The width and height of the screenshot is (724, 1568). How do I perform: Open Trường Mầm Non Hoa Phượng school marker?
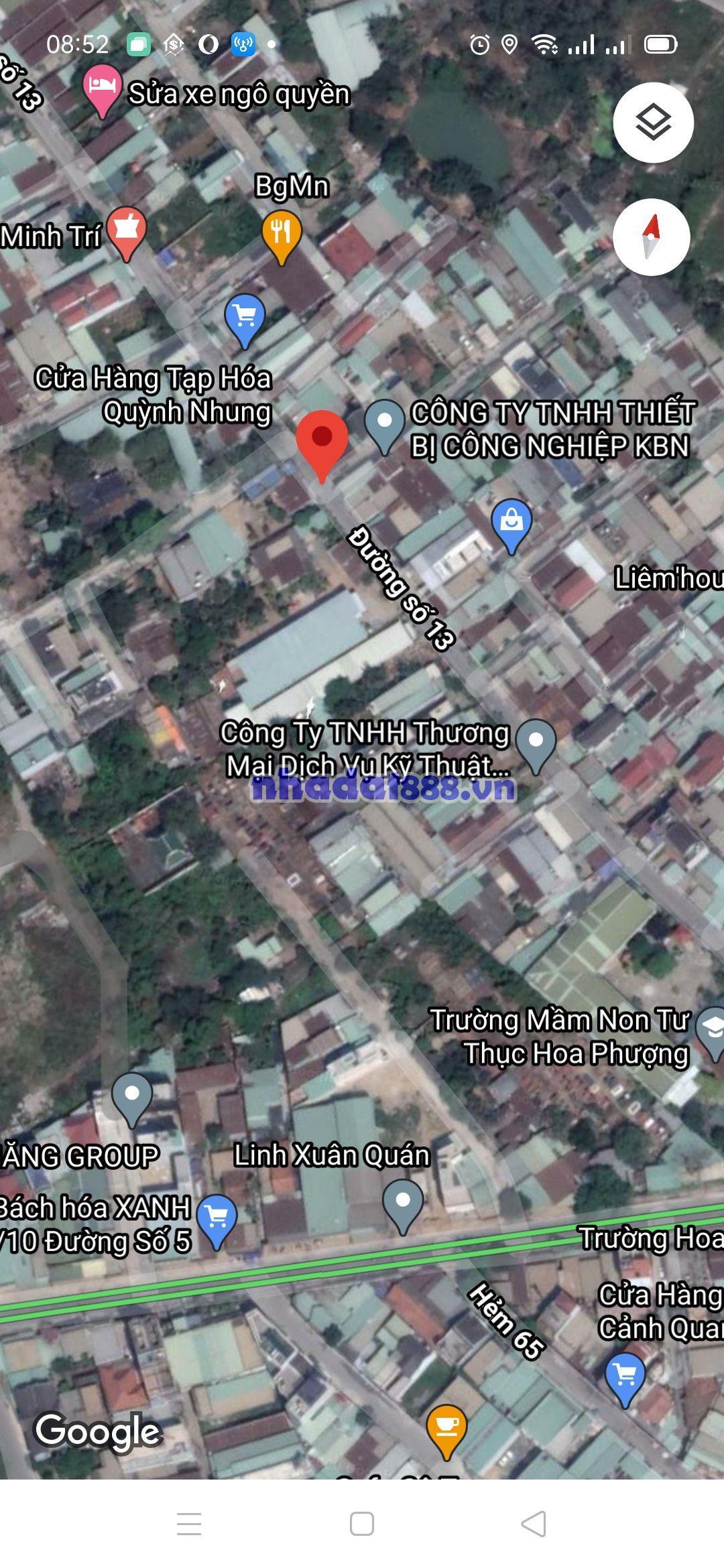pos(712,1031)
